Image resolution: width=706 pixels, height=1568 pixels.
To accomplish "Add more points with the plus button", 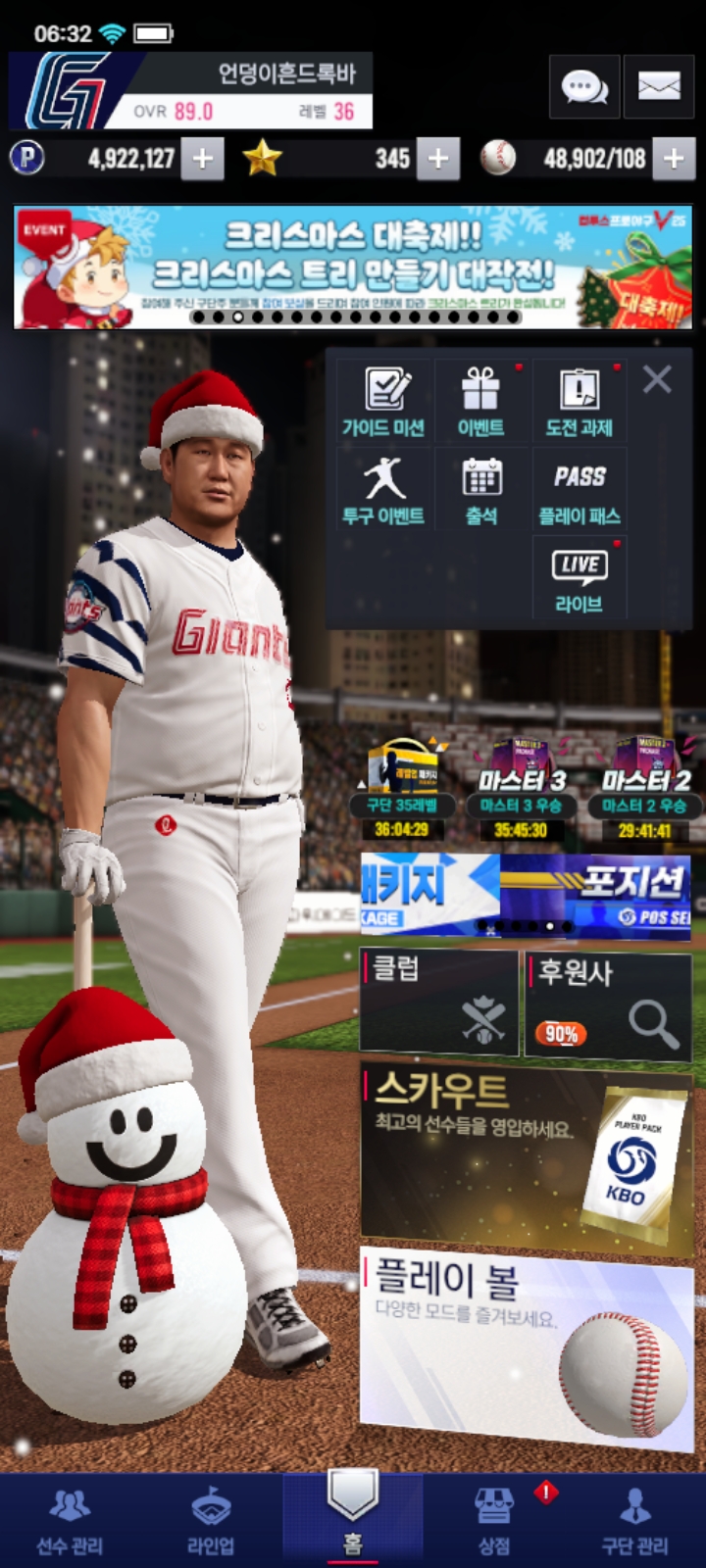I will [x=203, y=159].
